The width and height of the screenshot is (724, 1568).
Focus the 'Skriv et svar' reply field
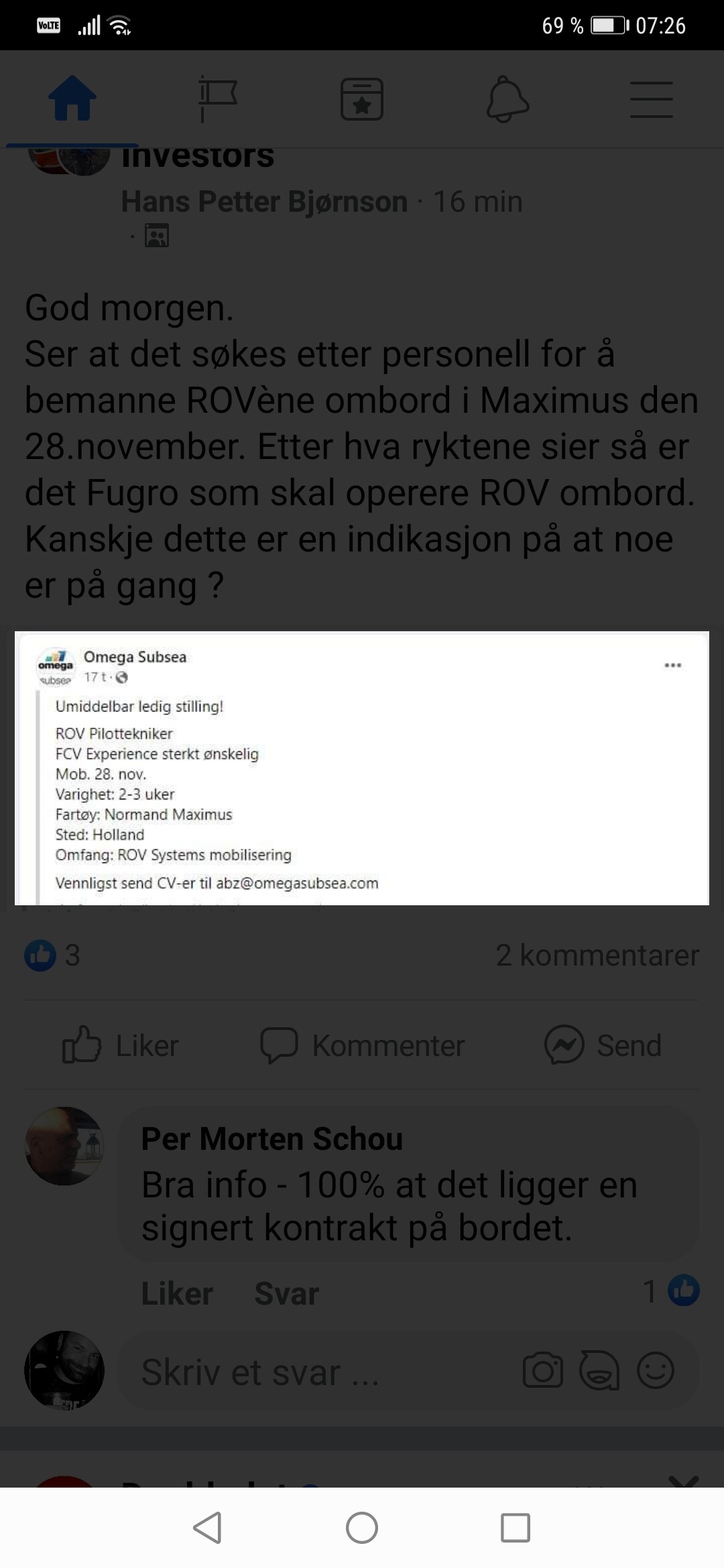point(315,1372)
